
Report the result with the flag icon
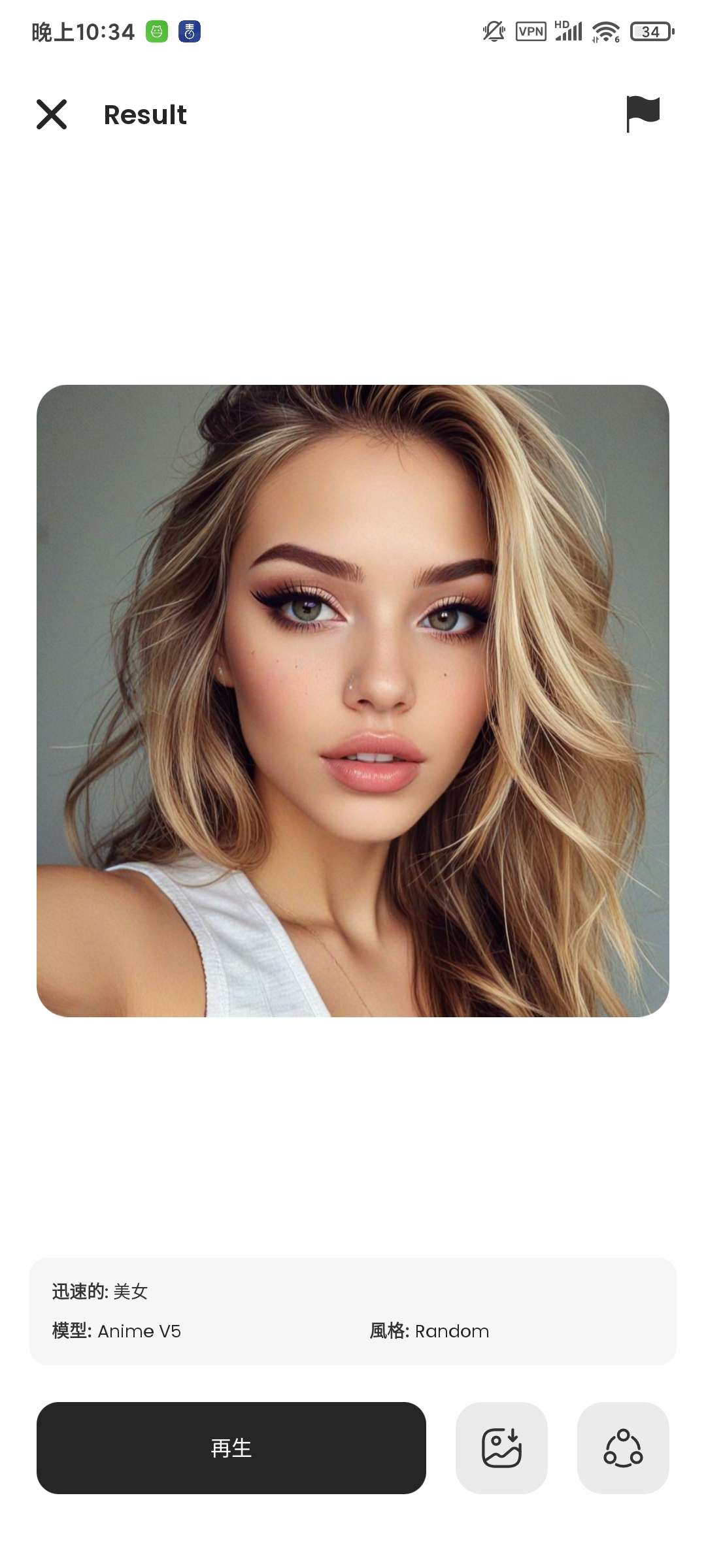643,114
